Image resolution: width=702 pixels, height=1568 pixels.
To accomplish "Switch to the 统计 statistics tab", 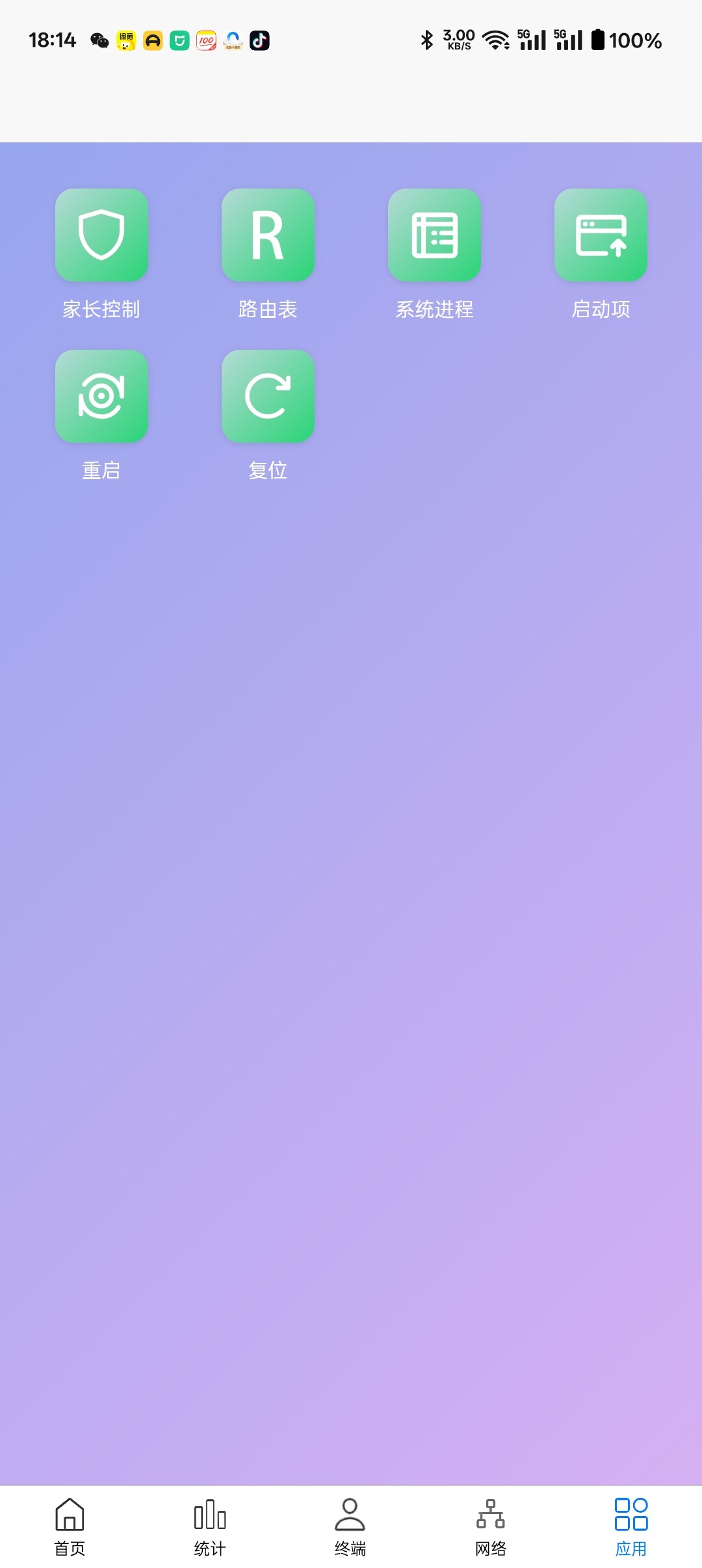I will [210, 1526].
